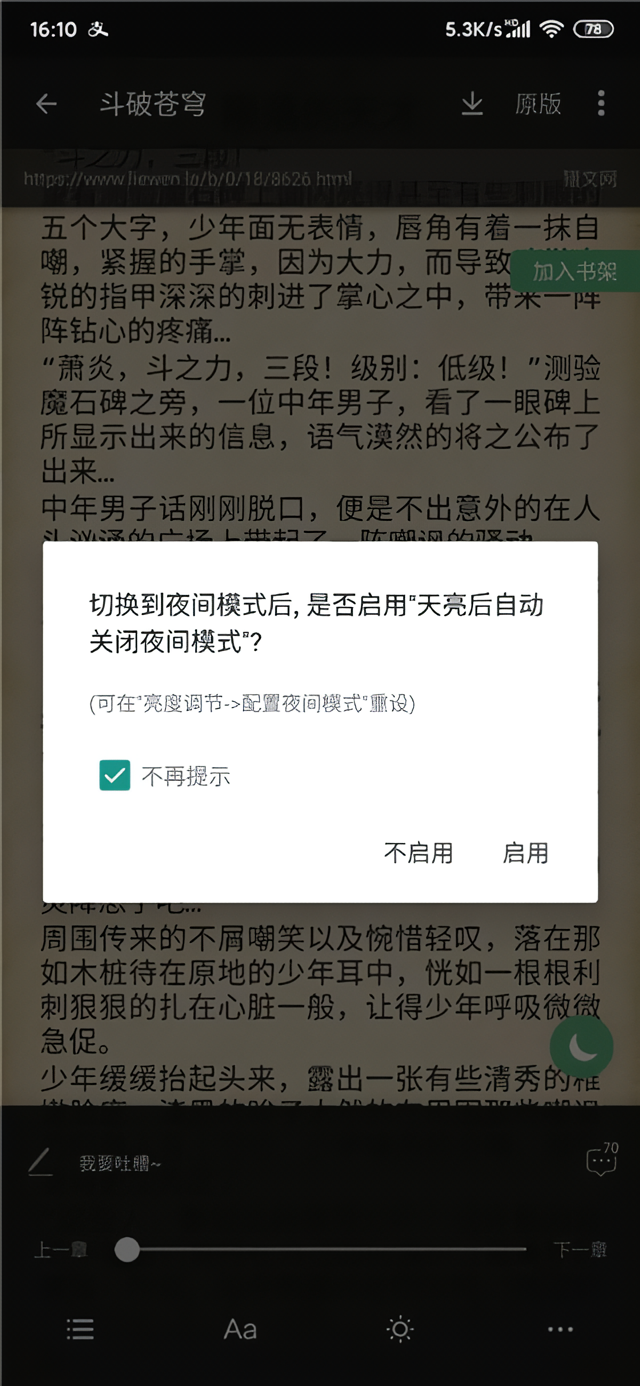This screenshot has height=1386, width=640.
Task: Go to the previous chapter 上一章
Action: tap(58, 1250)
